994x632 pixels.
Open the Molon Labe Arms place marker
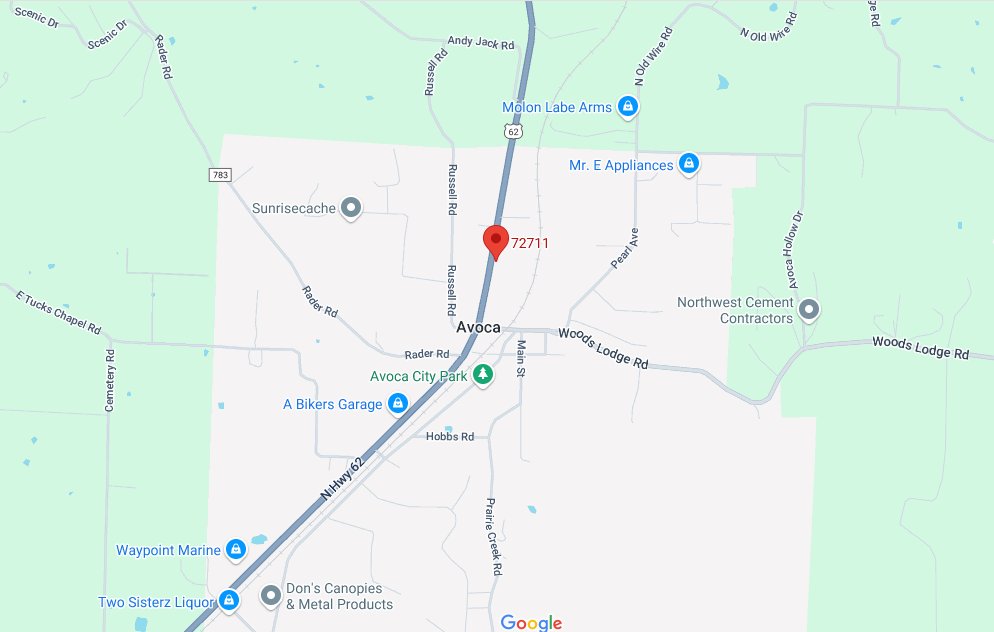pyautogui.click(x=628, y=106)
